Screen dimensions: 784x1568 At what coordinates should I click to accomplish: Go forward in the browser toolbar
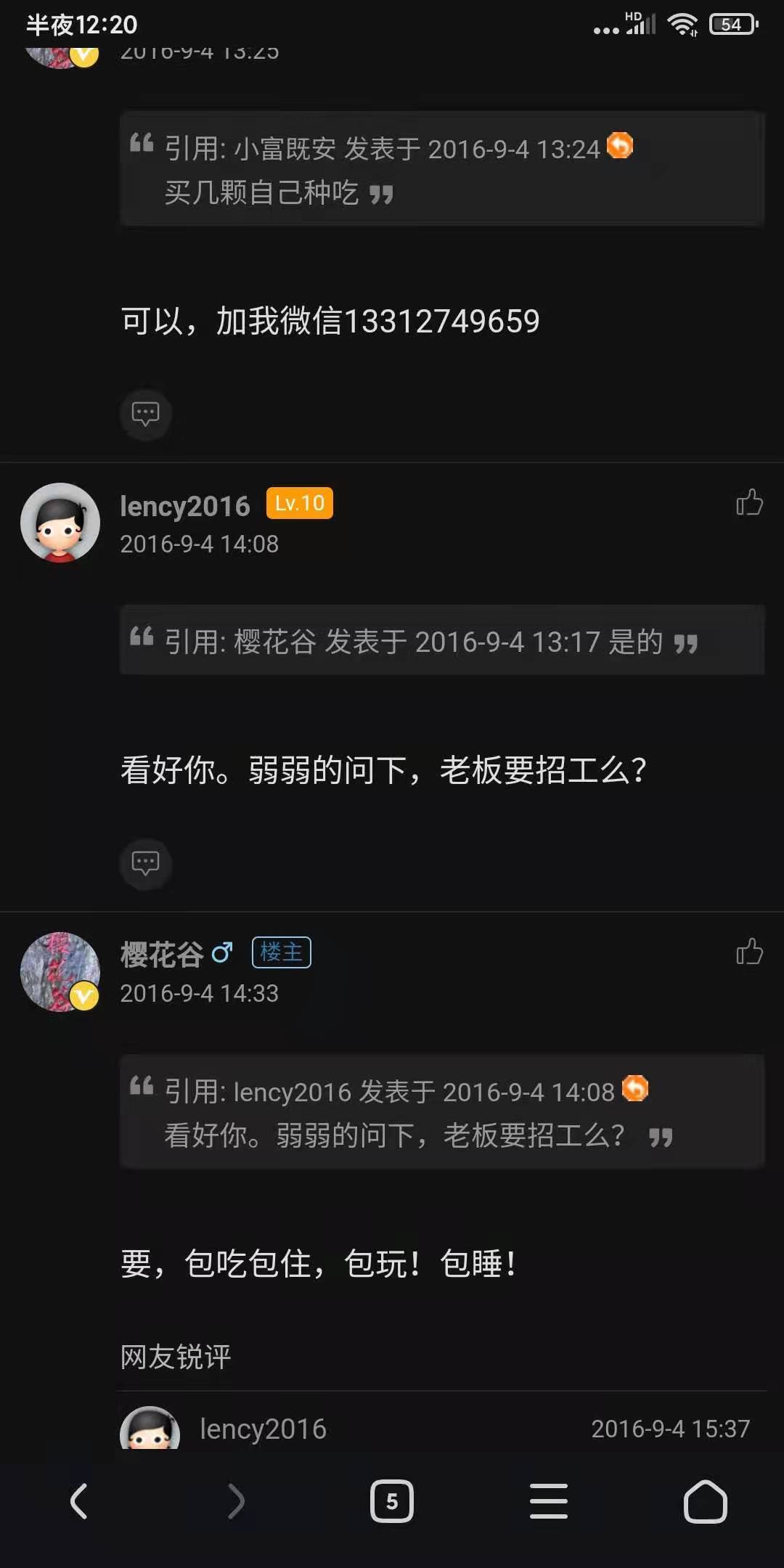[x=236, y=1501]
